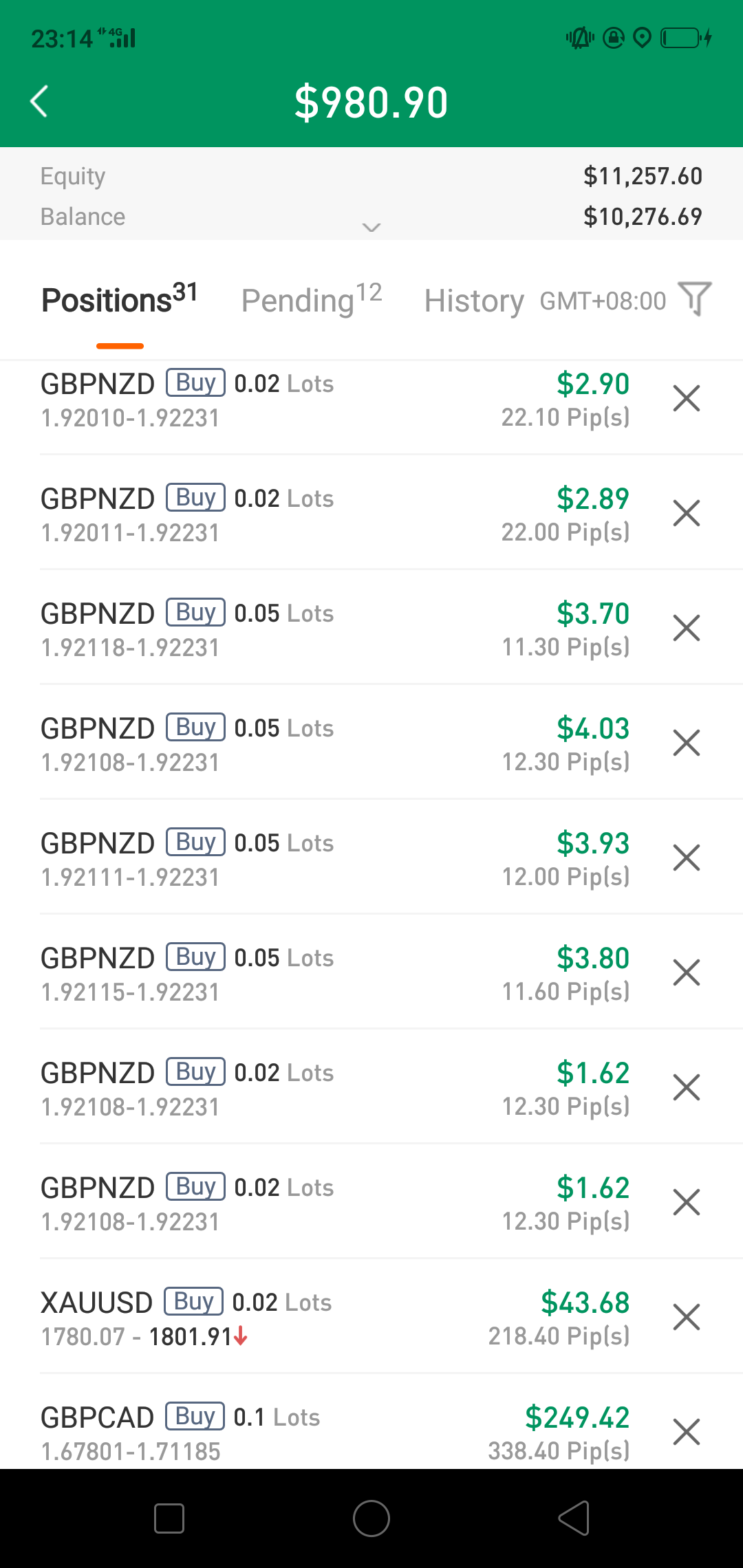Close the GBPCAD position with $249.42 profit
Image resolution: width=743 pixels, height=1568 pixels.
point(687,1433)
